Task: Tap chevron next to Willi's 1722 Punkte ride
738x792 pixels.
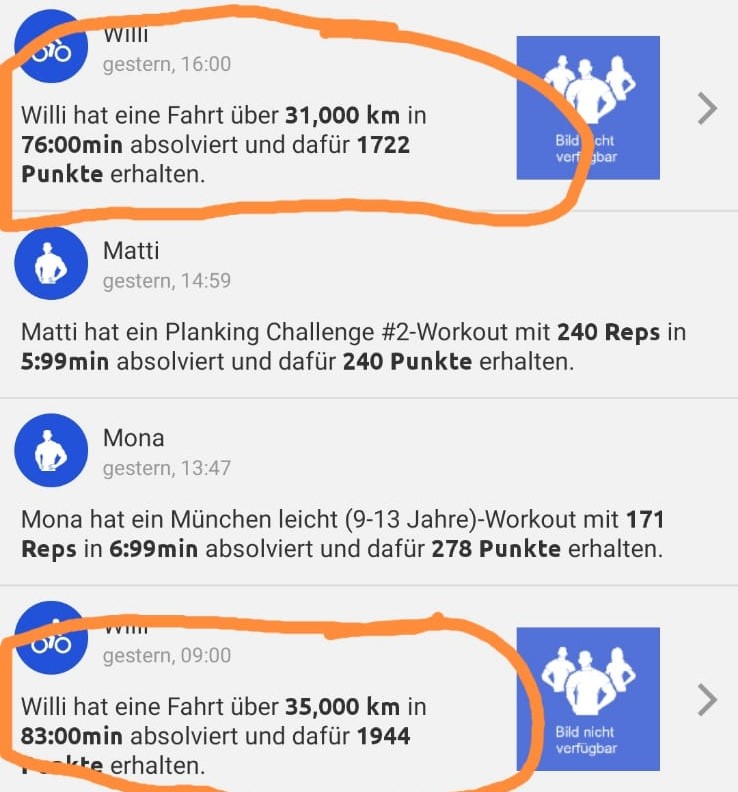Action: [x=707, y=108]
